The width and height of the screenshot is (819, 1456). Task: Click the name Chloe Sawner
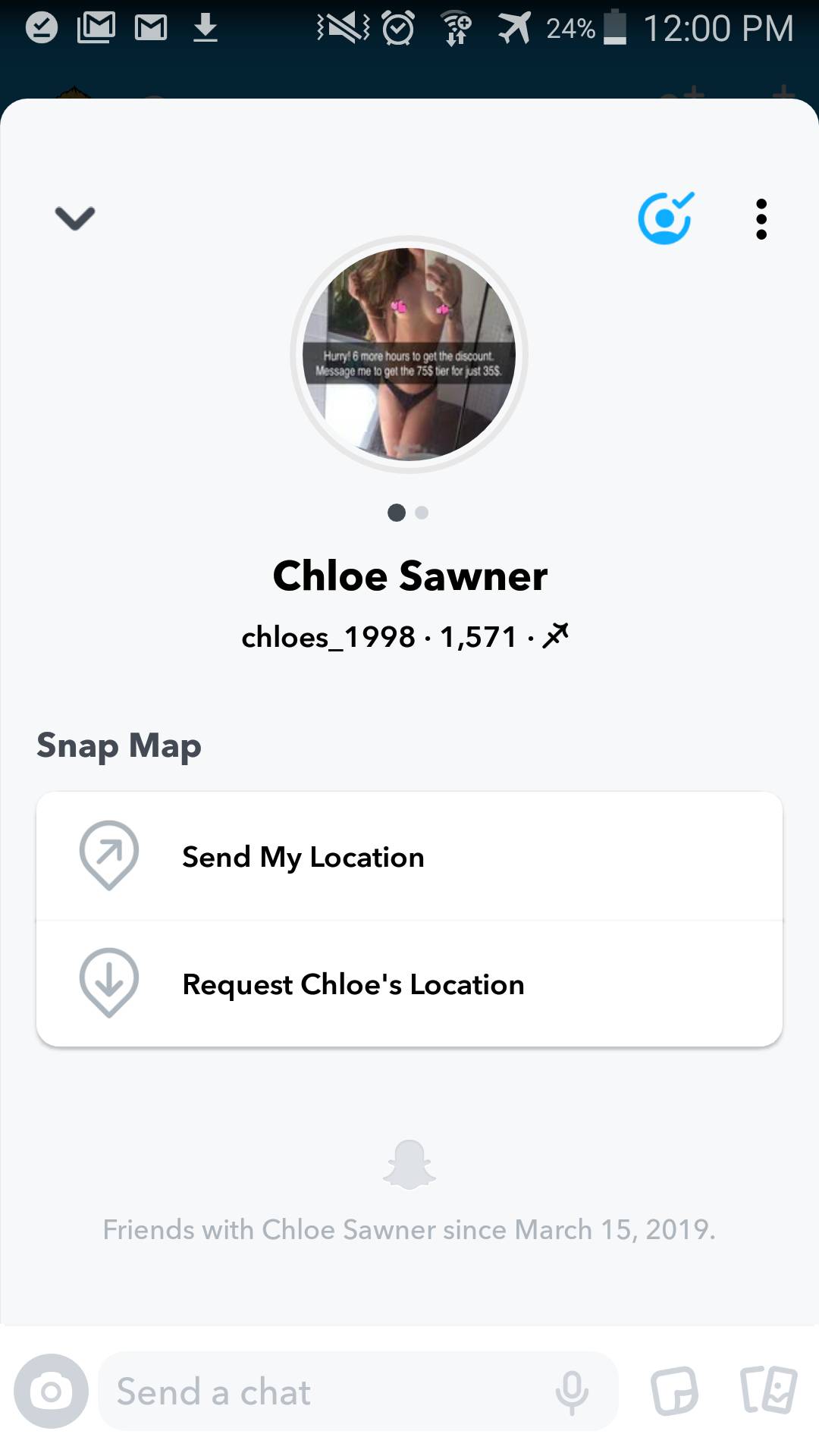tap(409, 576)
